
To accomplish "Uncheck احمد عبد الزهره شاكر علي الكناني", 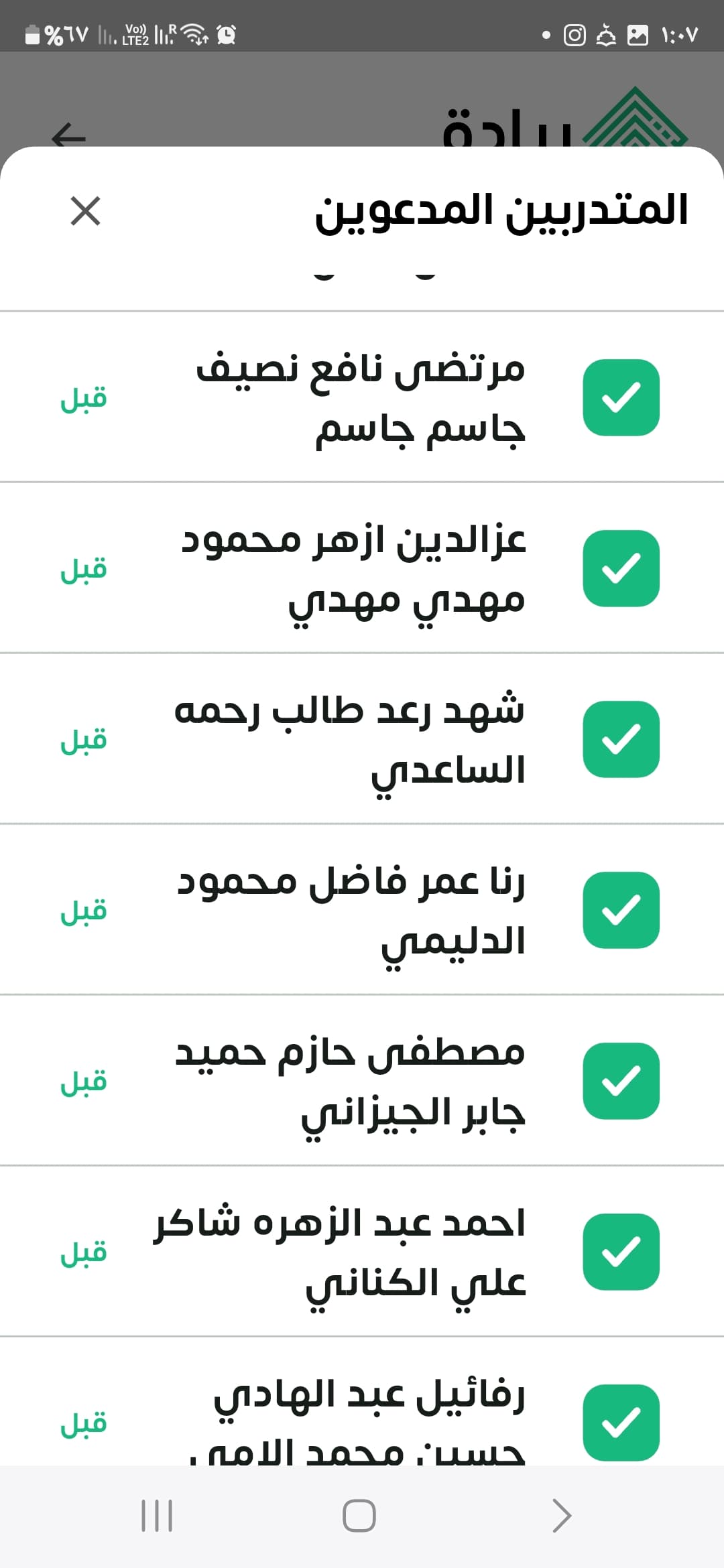I will tap(621, 1252).
